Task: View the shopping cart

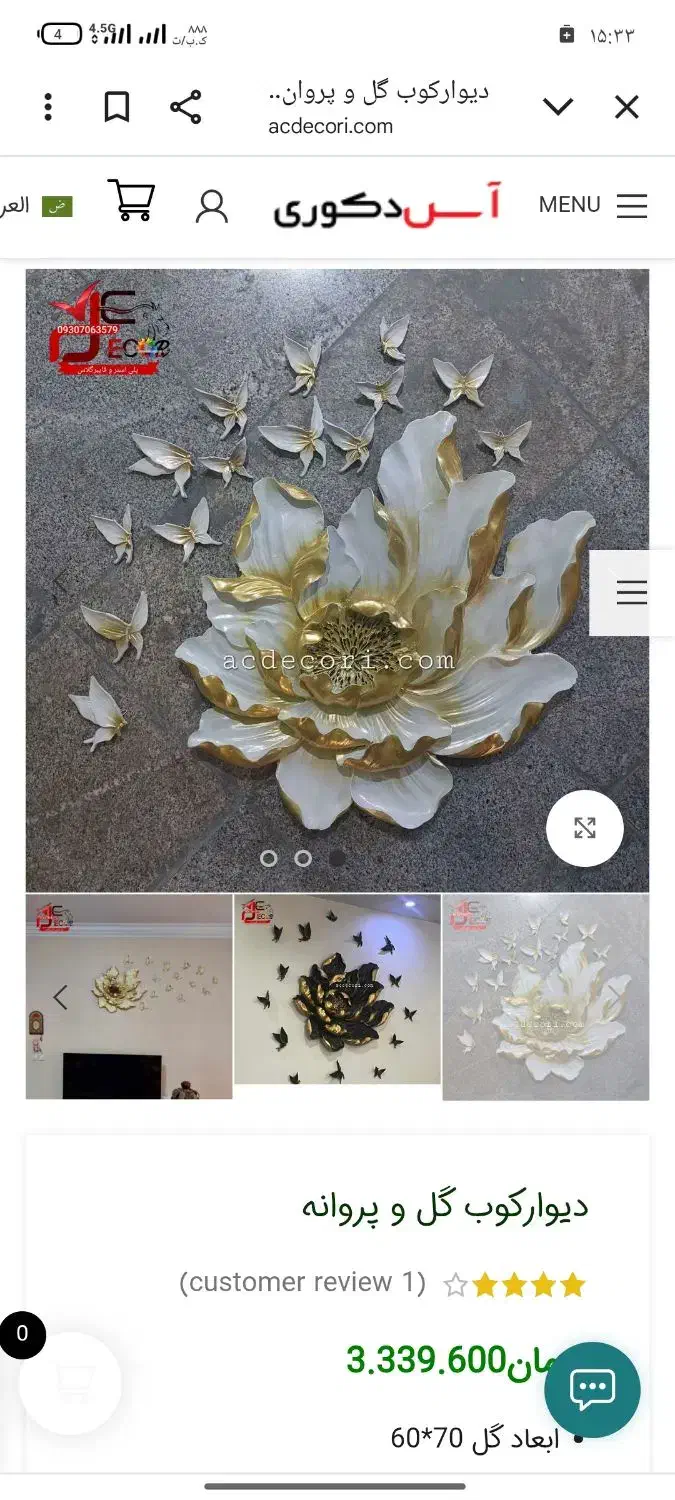Action: [131, 201]
